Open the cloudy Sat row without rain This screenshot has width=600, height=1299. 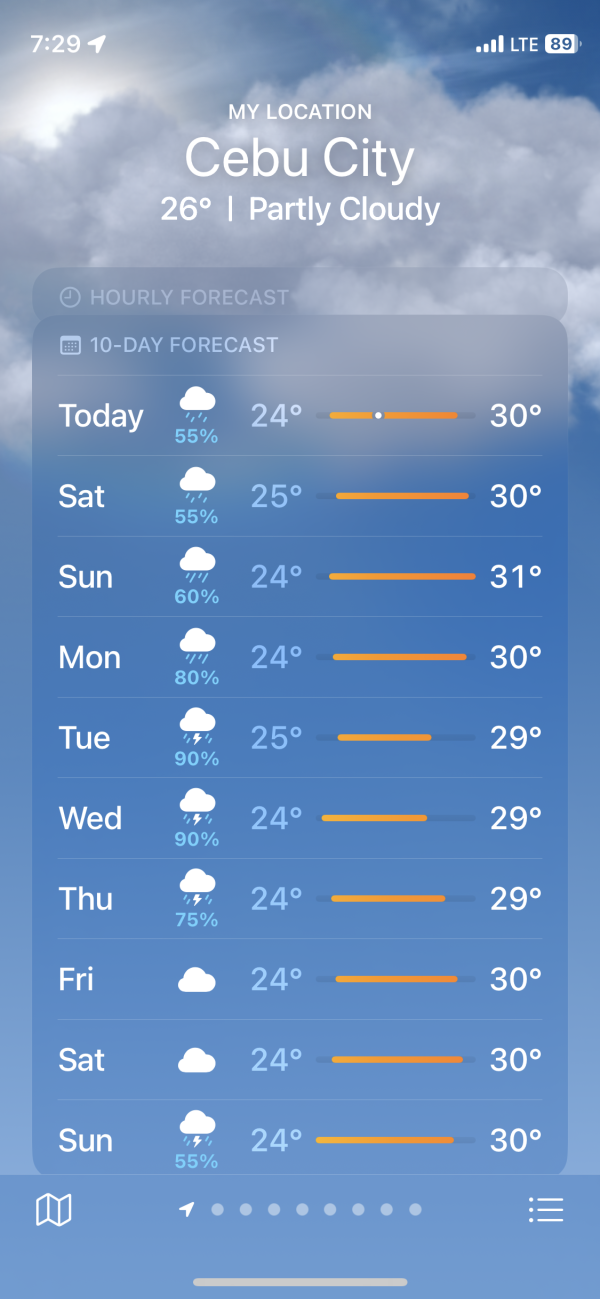tap(300, 1060)
